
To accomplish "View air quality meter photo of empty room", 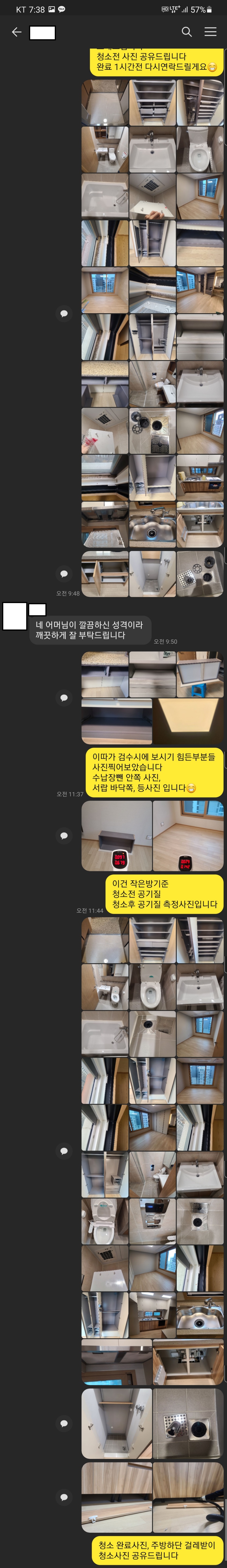I will coord(188,835).
